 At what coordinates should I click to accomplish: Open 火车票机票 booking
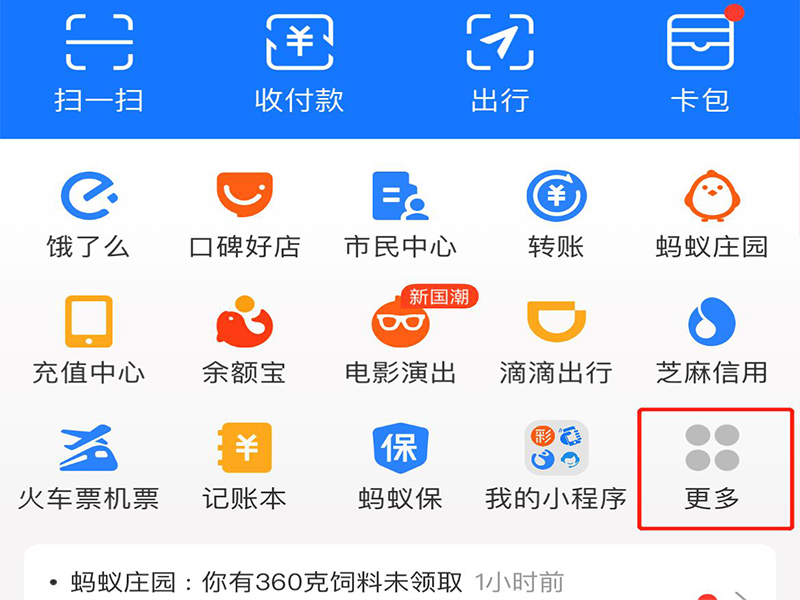[88, 465]
